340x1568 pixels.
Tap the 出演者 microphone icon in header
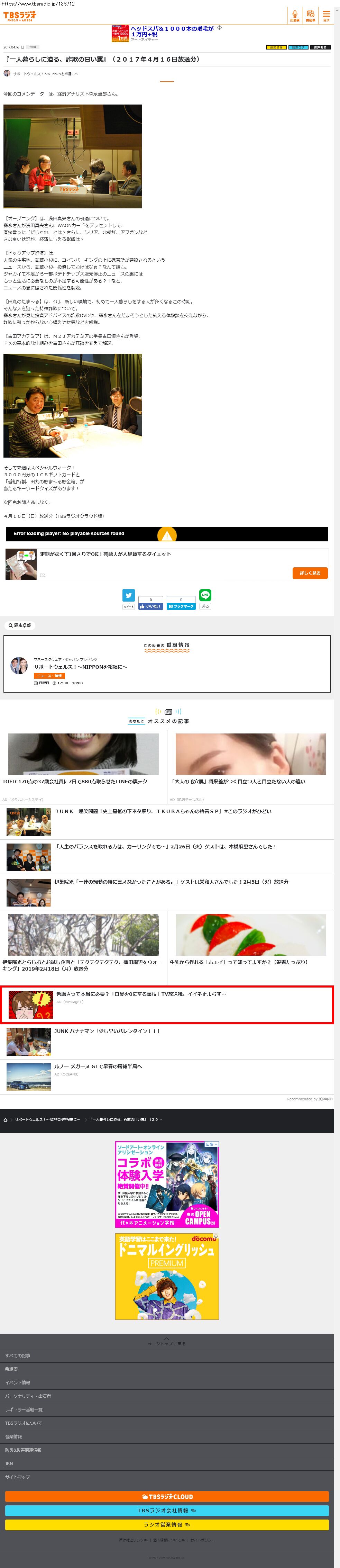pos(294,15)
